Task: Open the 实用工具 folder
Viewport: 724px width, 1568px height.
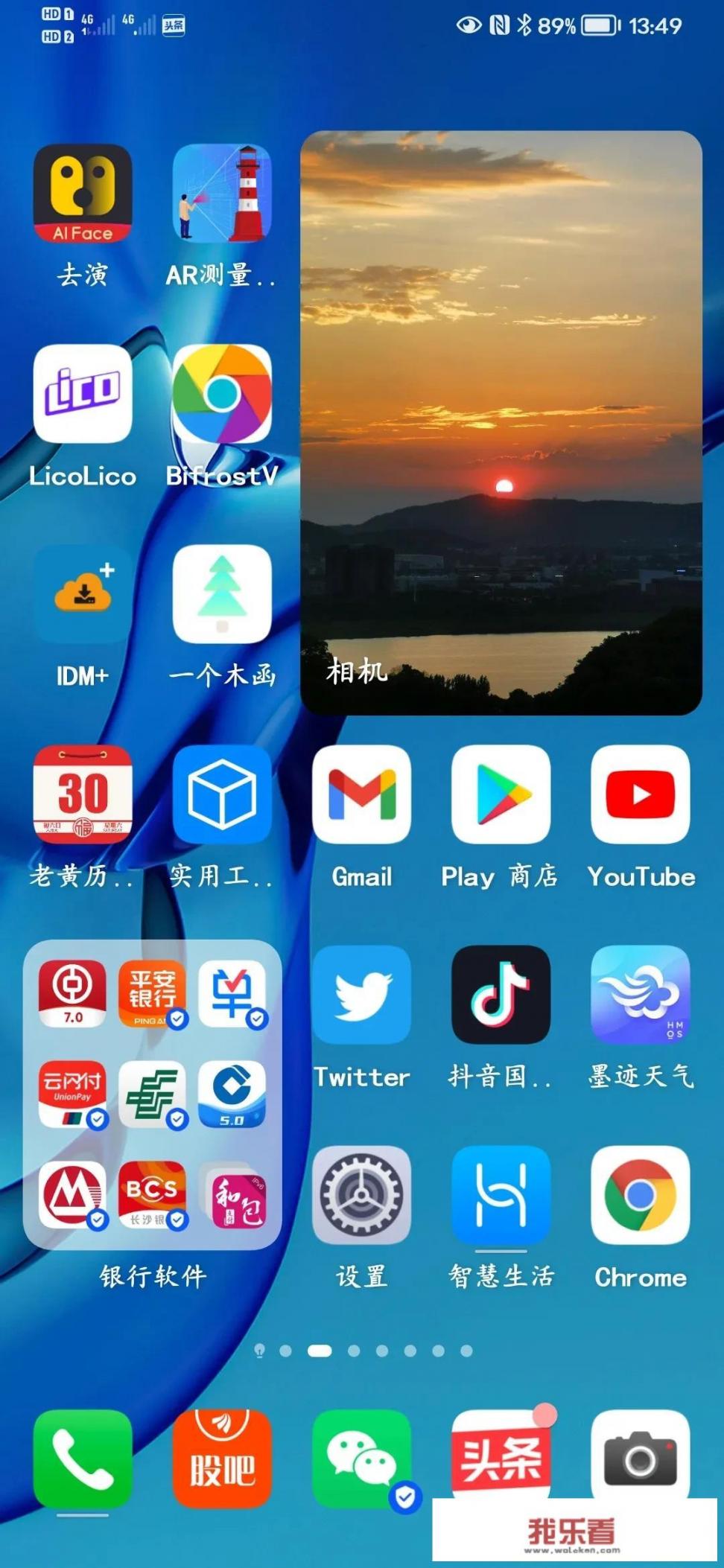Action: (x=222, y=794)
